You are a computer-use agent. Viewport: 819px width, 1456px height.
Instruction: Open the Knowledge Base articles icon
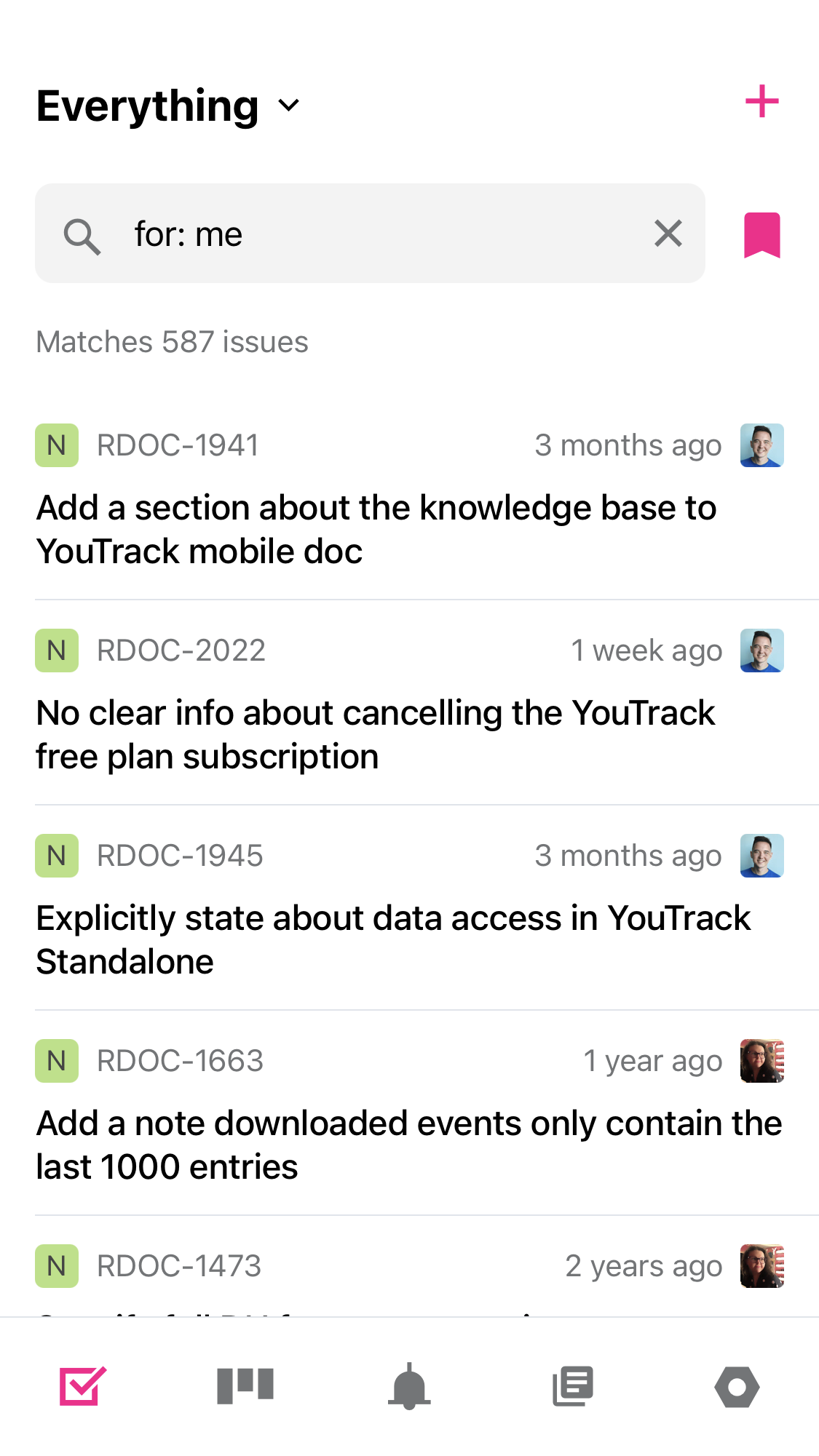[573, 1386]
